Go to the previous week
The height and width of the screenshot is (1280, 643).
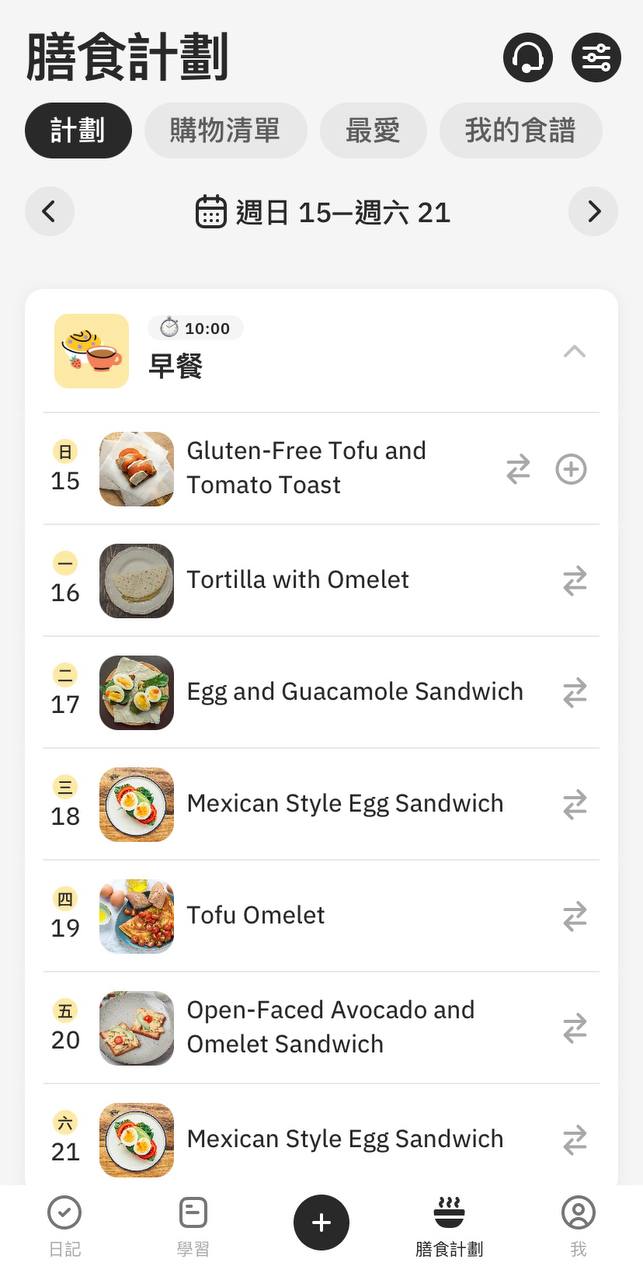pyautogui.click(x=49, y=212)
